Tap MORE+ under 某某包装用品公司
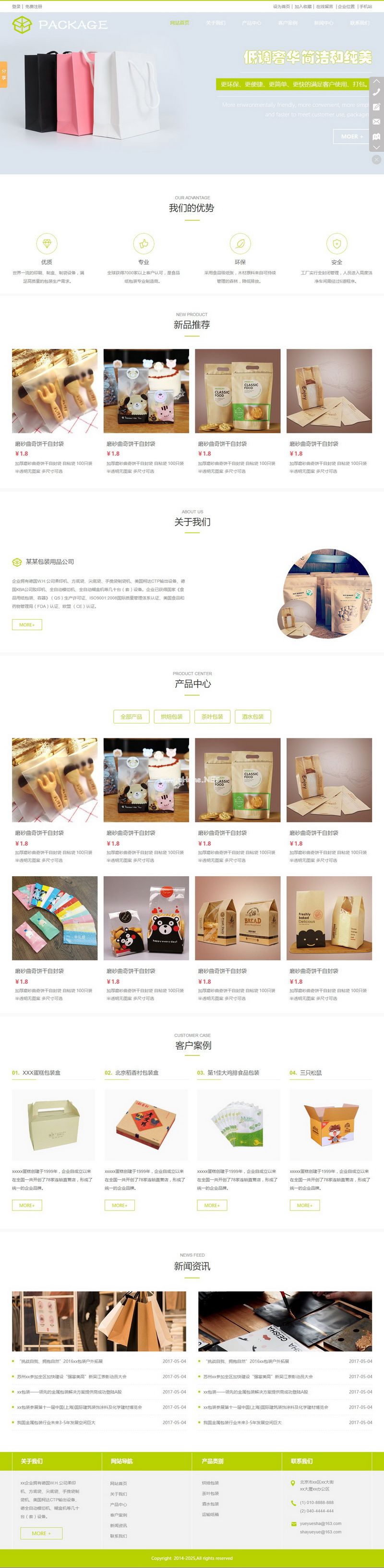 coord(27,625)
